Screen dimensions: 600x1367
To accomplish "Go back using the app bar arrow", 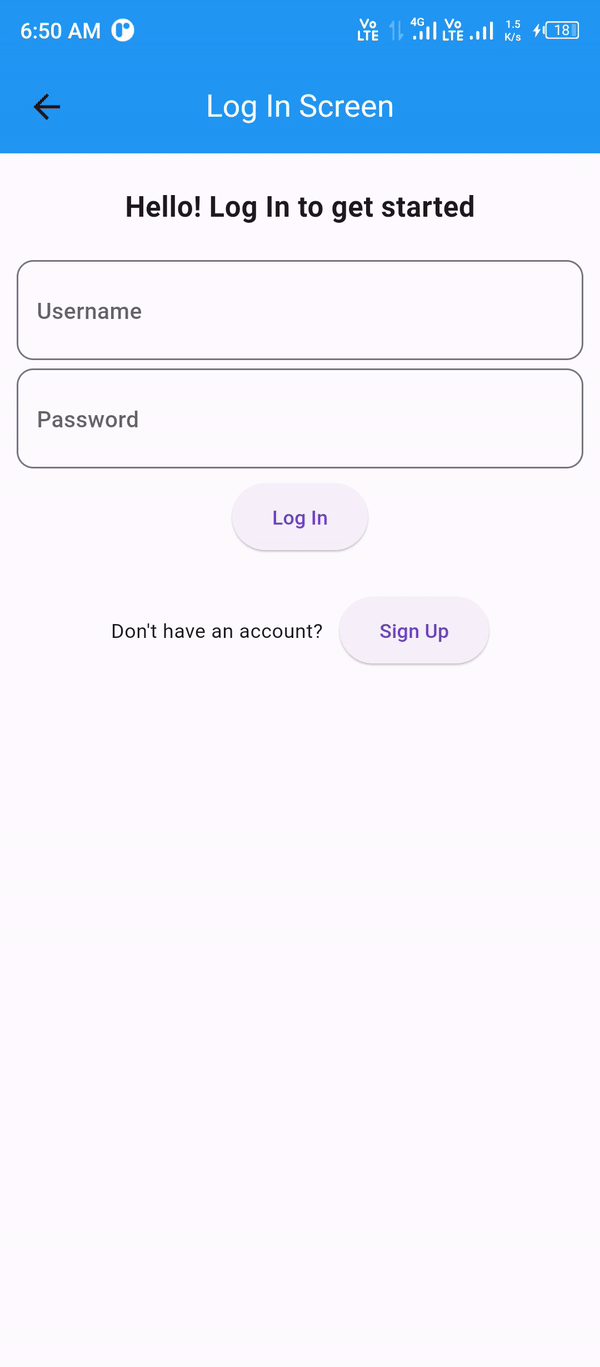I will [47, 107].
